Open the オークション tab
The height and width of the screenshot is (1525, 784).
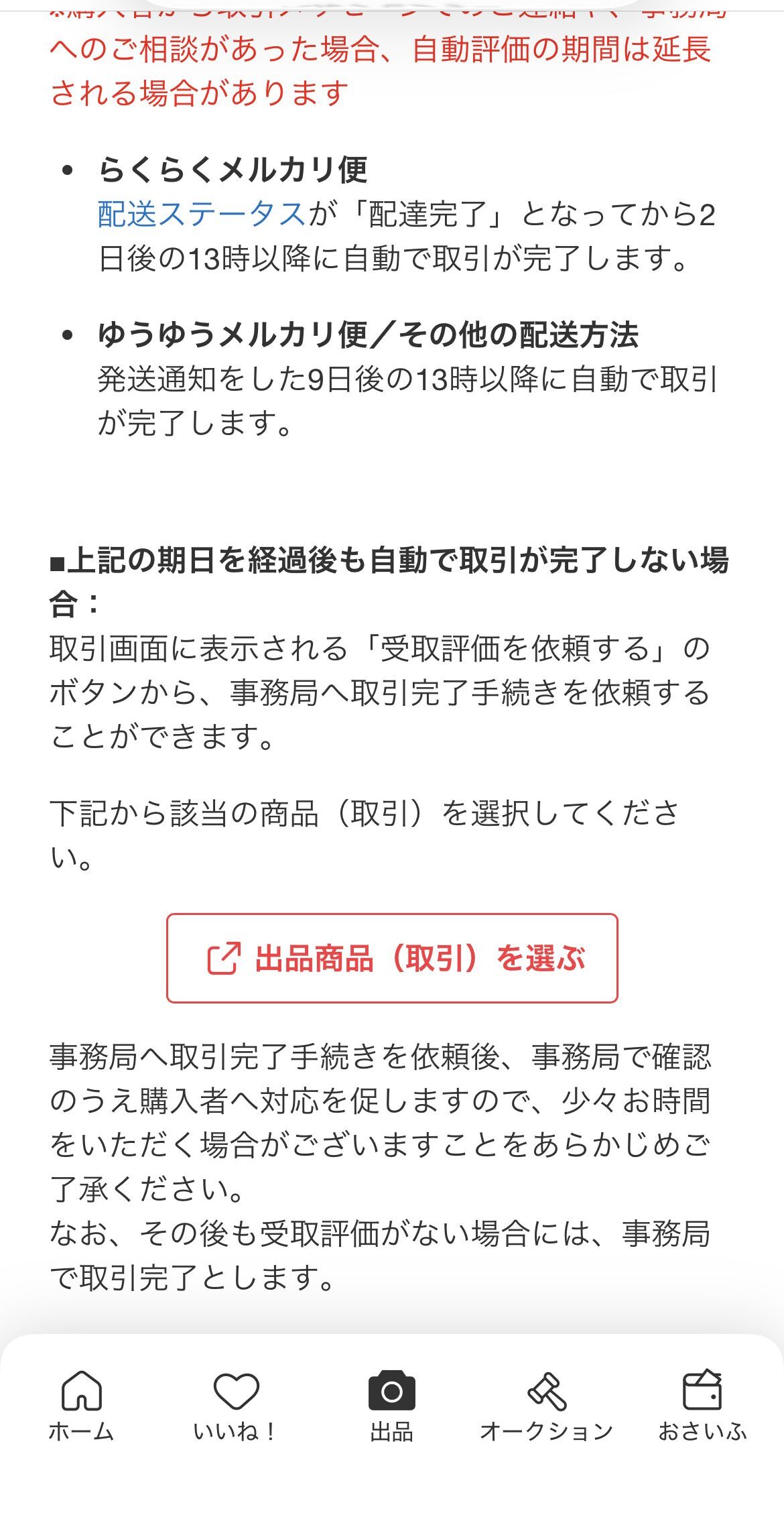click(547, 1404)
